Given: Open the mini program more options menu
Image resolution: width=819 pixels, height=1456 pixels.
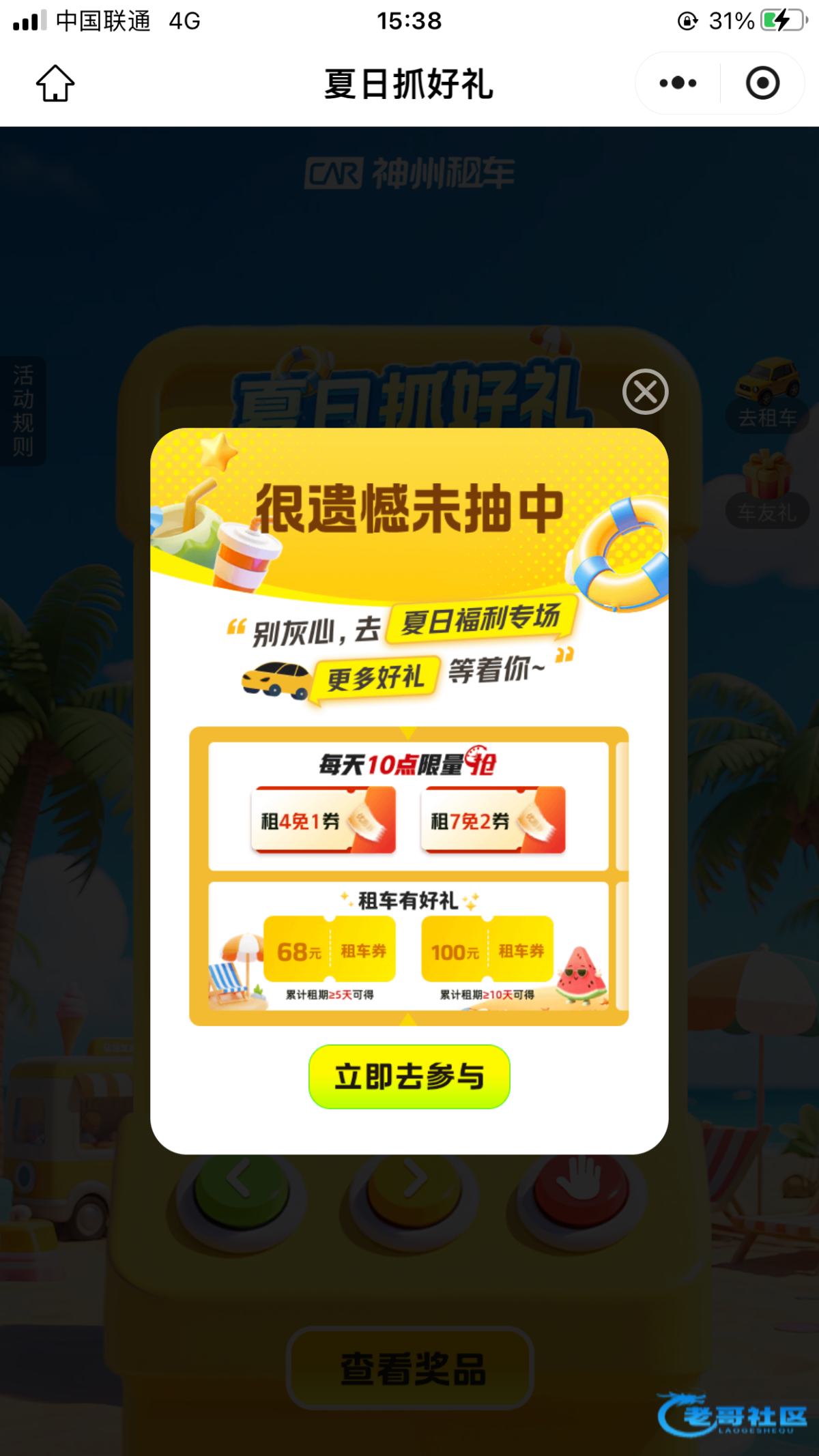Looking at the screenshot, I should pos(678,83).
